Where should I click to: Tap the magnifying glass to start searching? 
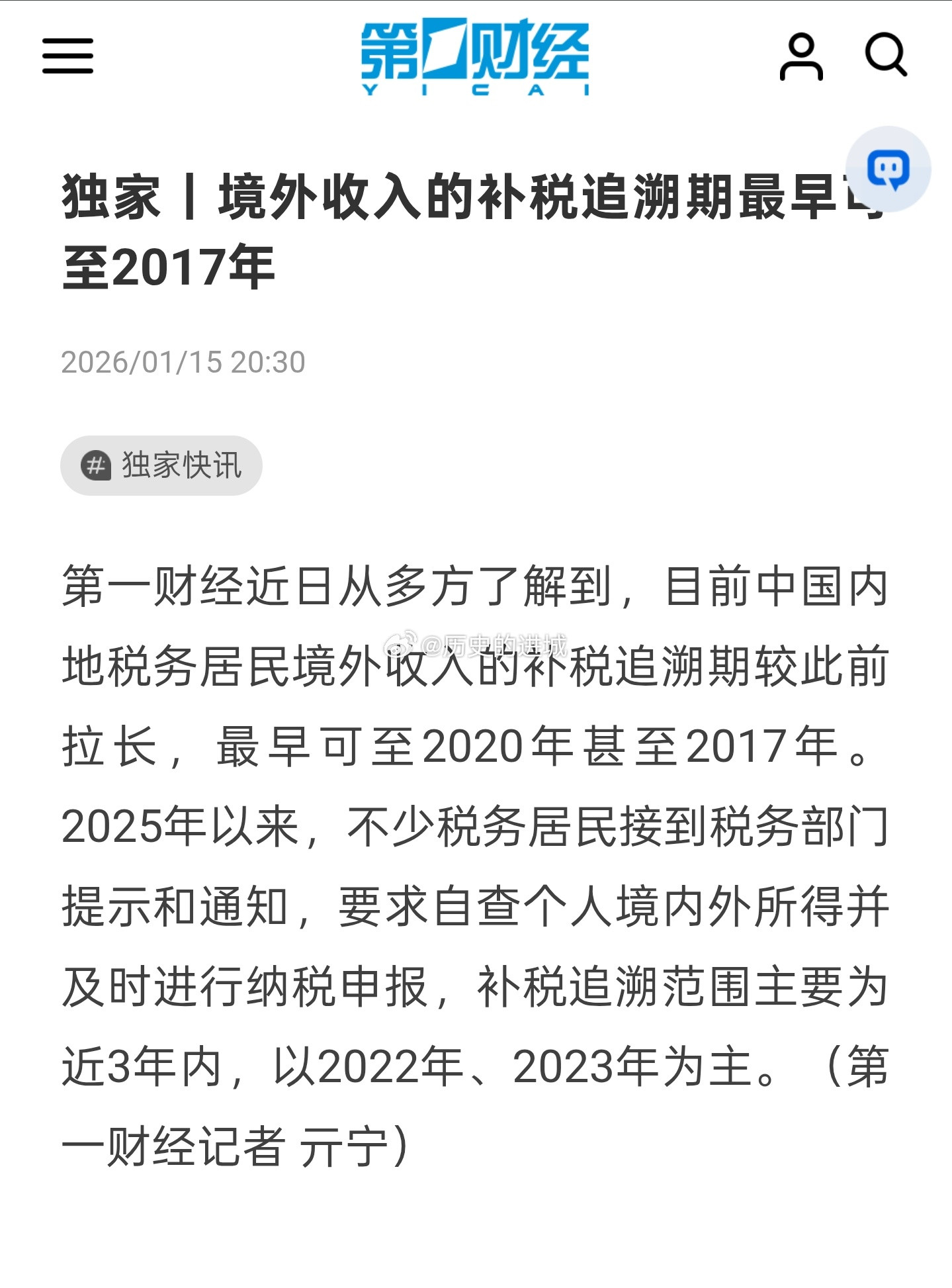coord(887,56)
